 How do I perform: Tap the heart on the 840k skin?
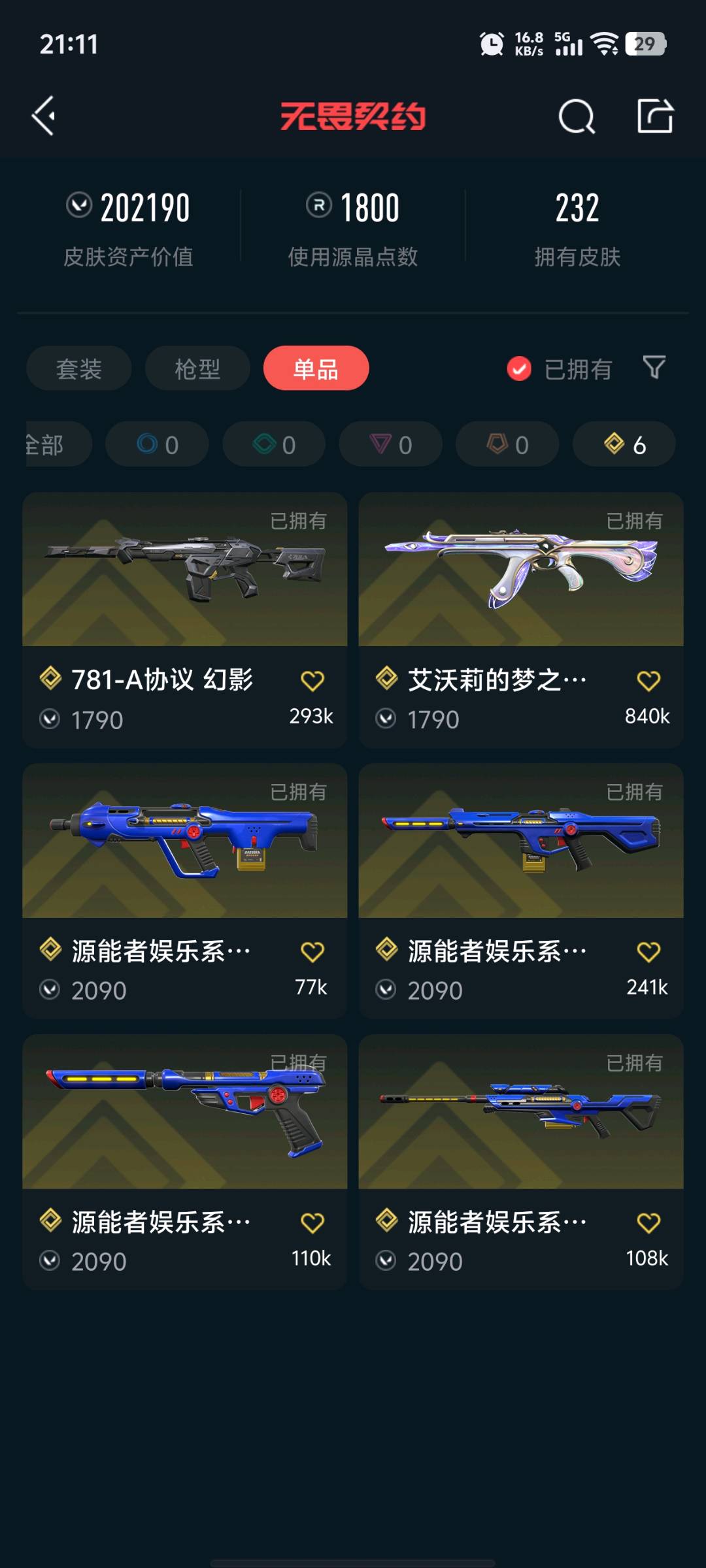(648, 681)
